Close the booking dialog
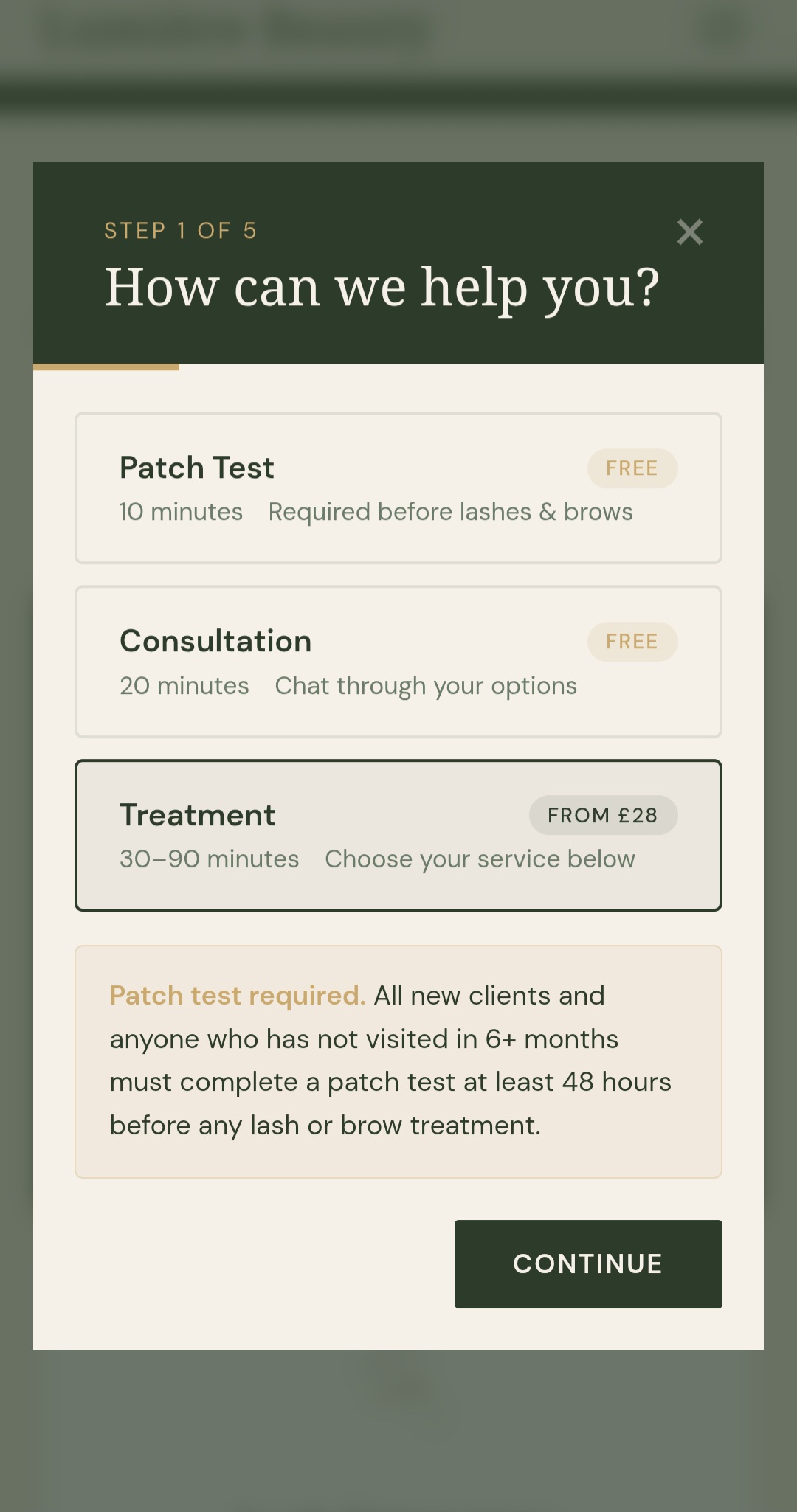Viewport: 797px width, 1512px height. pos(690,232)
